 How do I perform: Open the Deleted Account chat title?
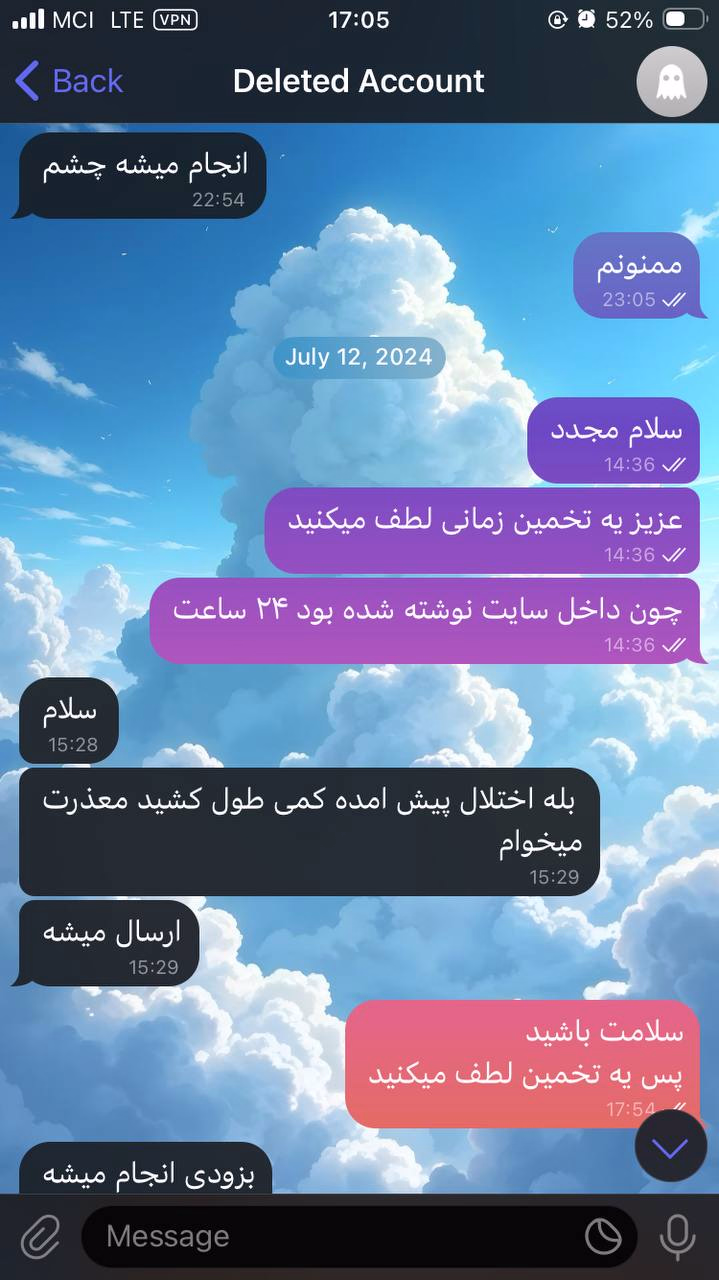pos(358,81)
